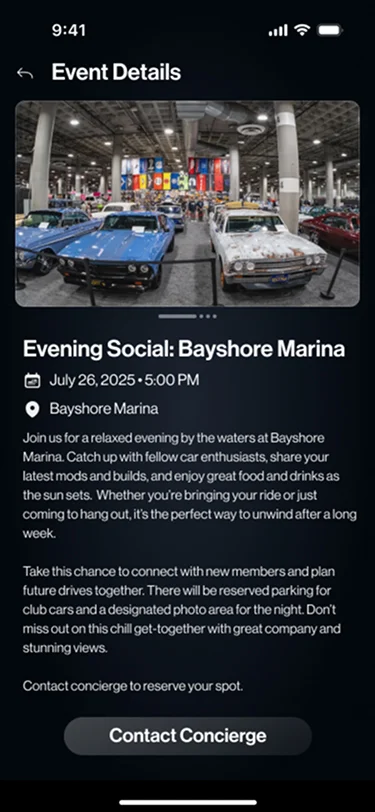Go back from Event Details

pyautogui.click(x=25, y=73)
